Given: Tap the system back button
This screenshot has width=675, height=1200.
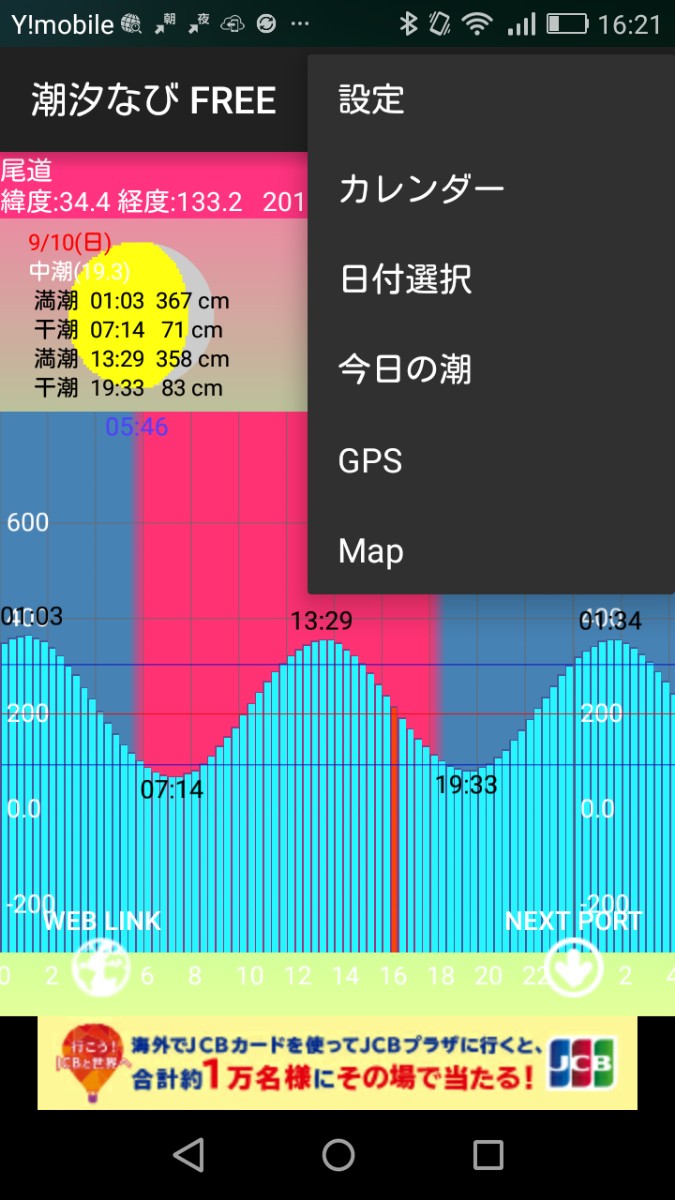Looking at the screenshot, I should pyautogui.click(x=188, y=1155).
